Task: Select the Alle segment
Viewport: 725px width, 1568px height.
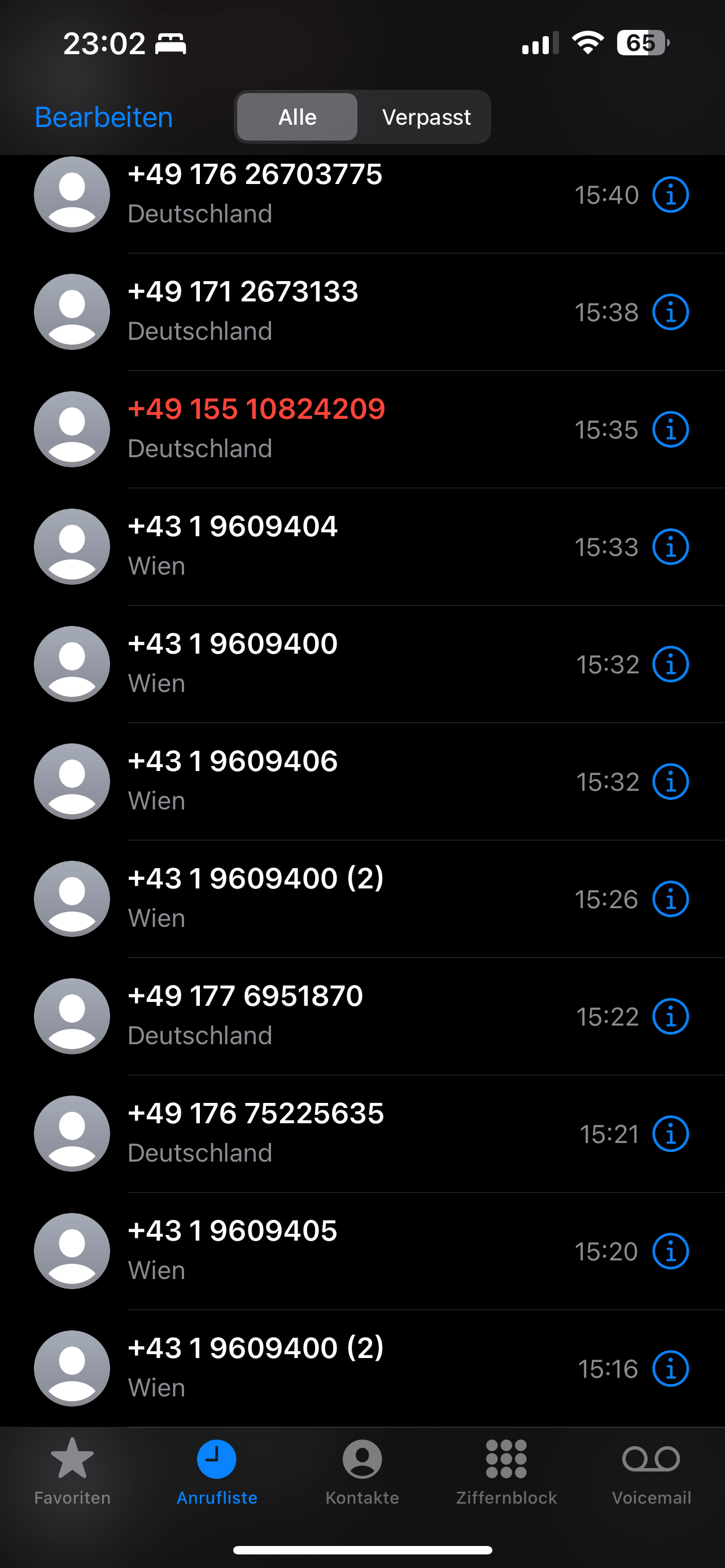Action: pyautogui.click(x=297, y=117)
